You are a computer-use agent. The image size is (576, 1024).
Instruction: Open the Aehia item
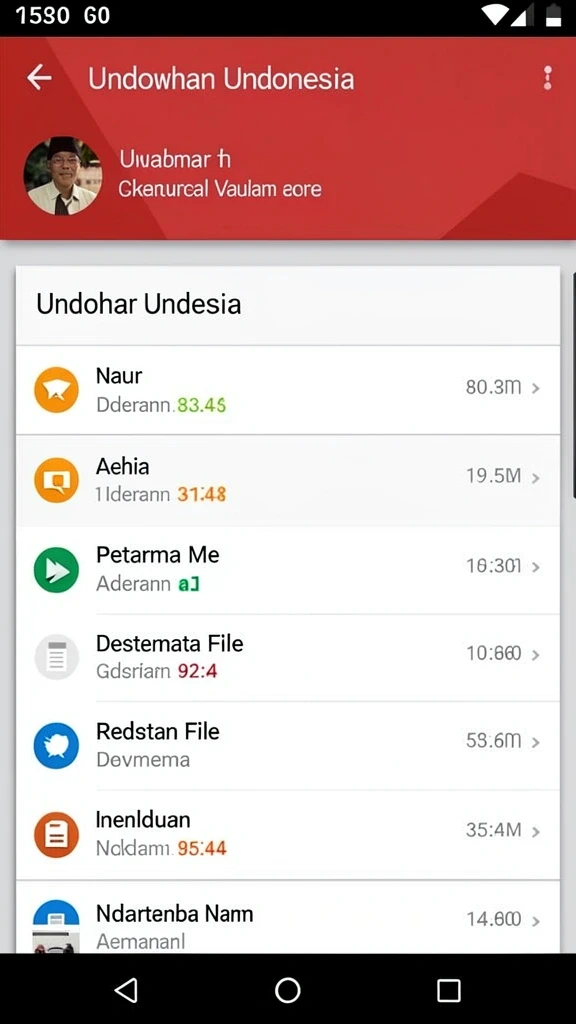(288, 480)
